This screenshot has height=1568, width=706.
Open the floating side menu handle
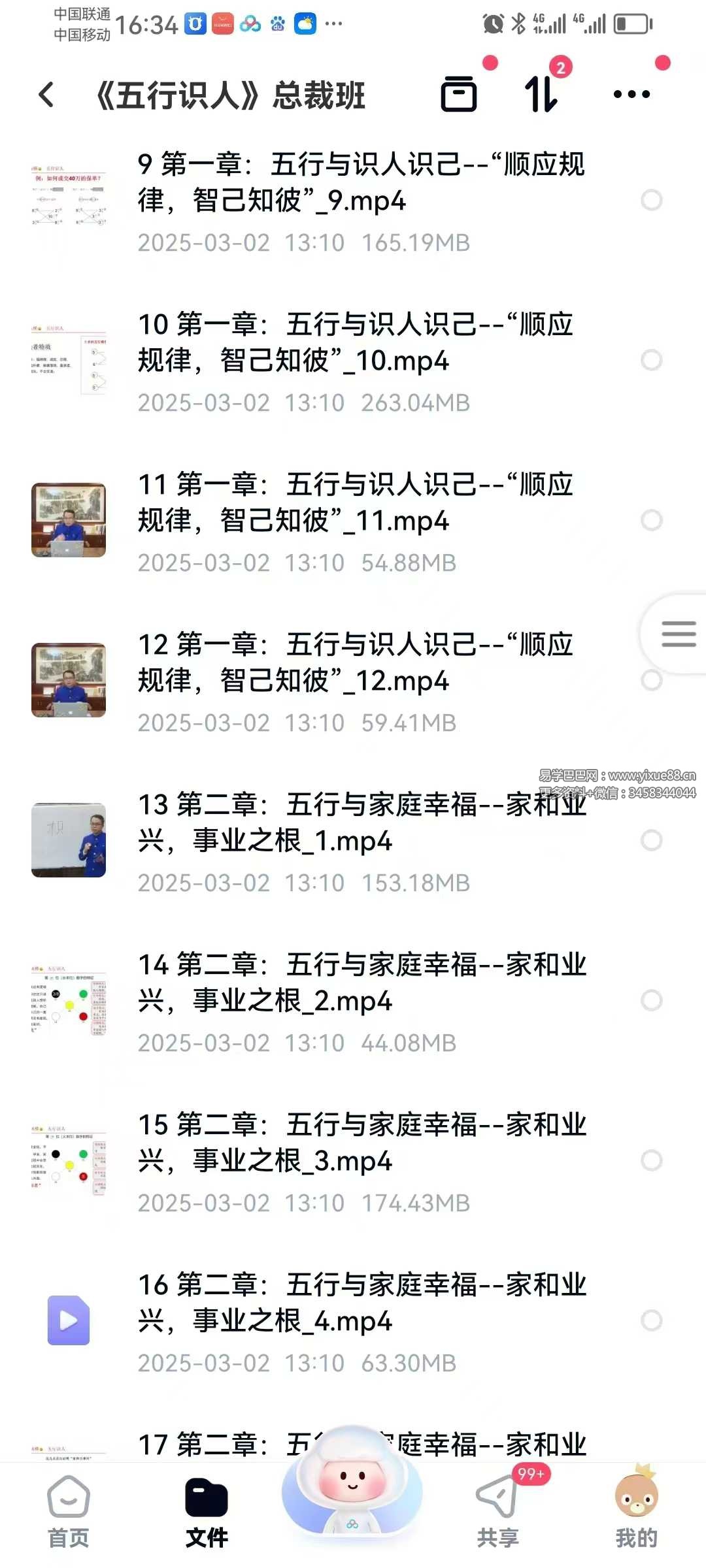tap(678, 634)
